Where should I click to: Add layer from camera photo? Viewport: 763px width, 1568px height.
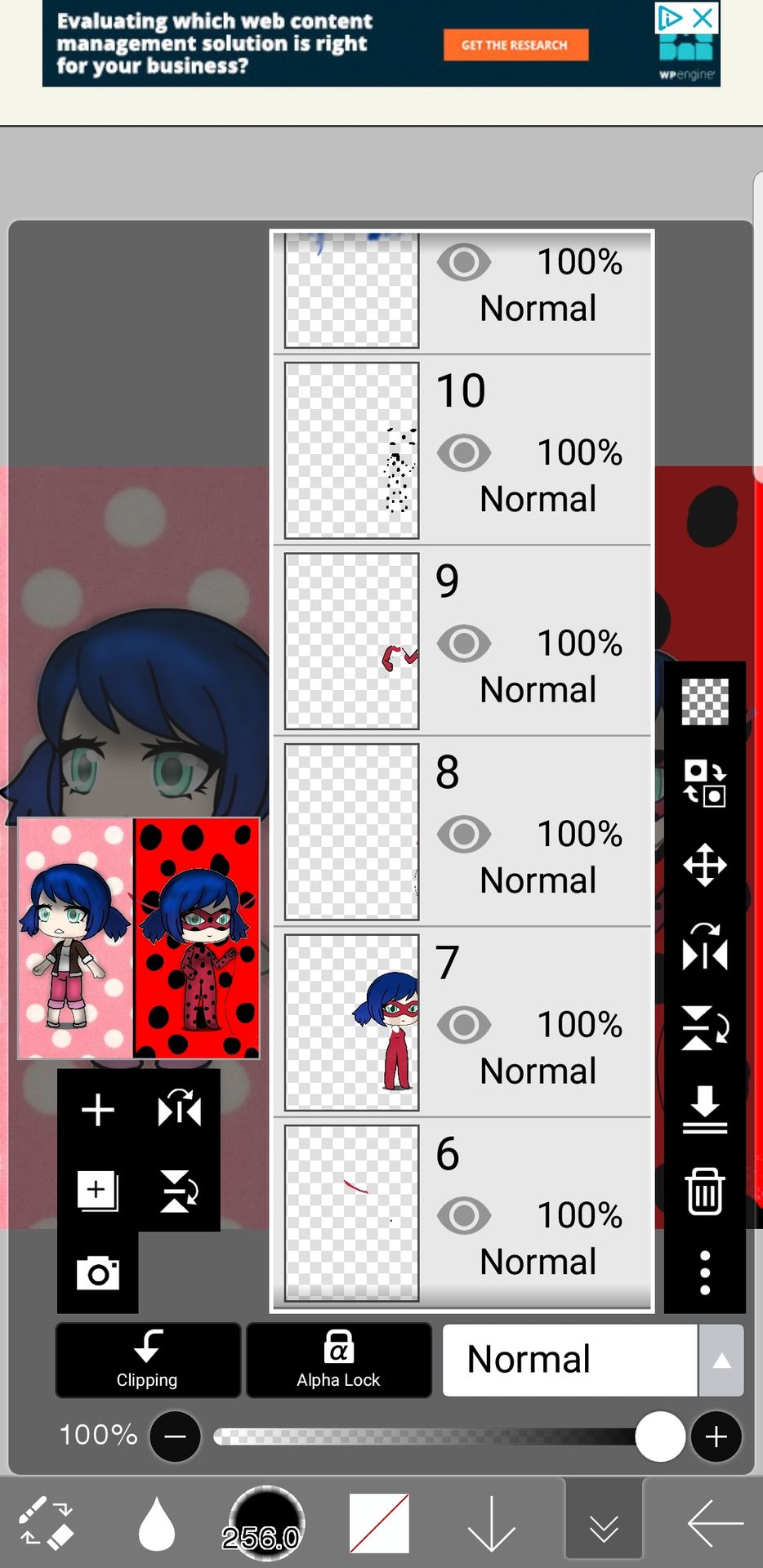98,1272
